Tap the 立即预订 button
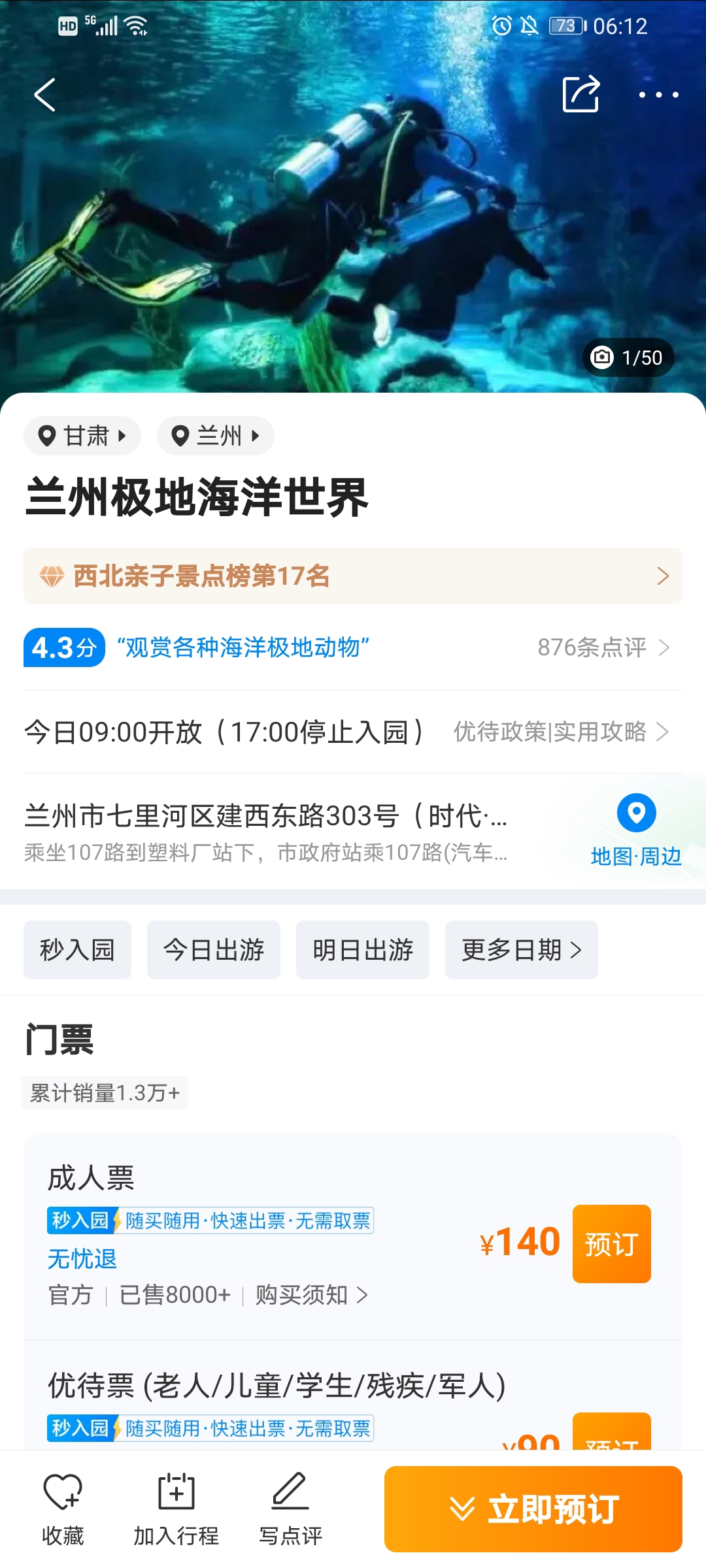The height and width of the screenshot is (1568, 706). coord(533,1509)
